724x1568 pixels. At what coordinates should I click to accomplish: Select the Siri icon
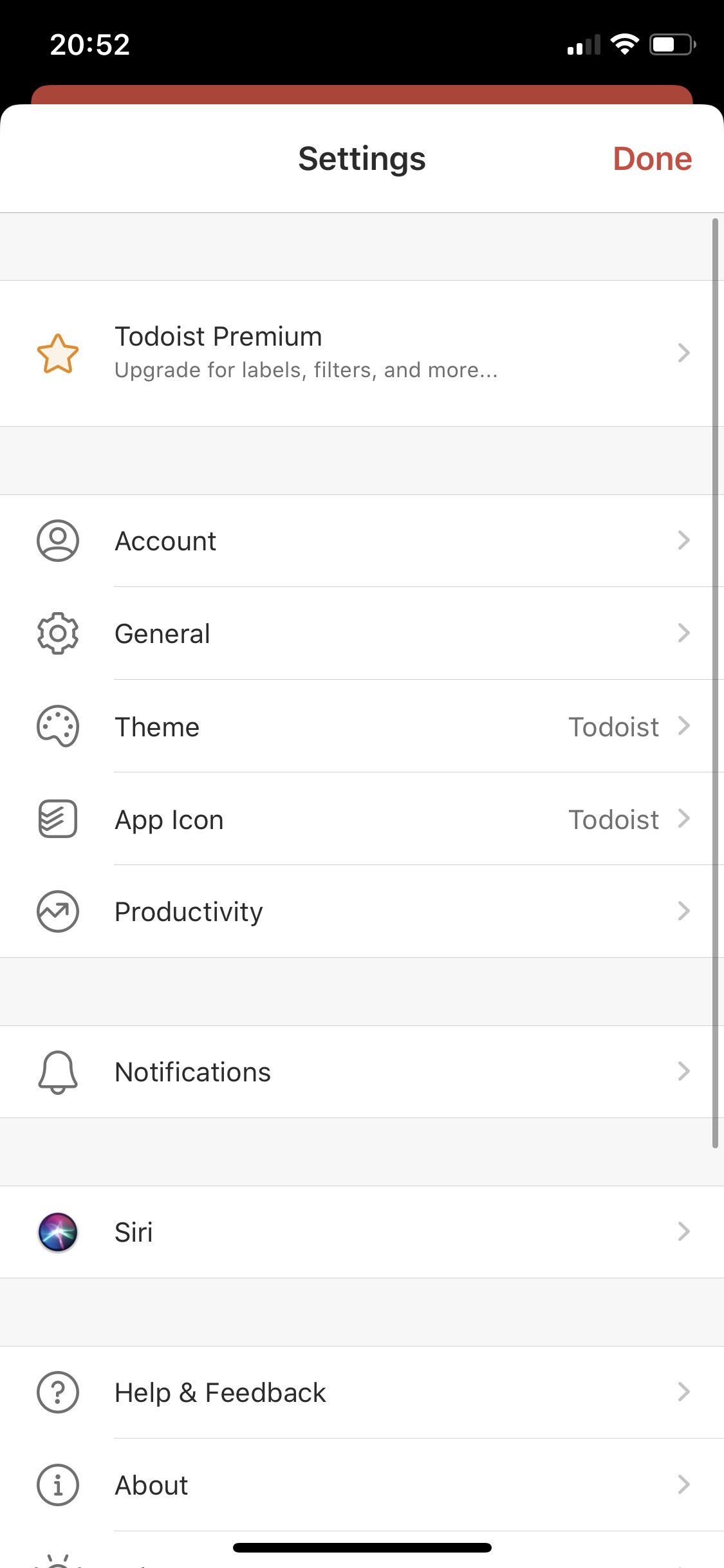pos(58,1231)
